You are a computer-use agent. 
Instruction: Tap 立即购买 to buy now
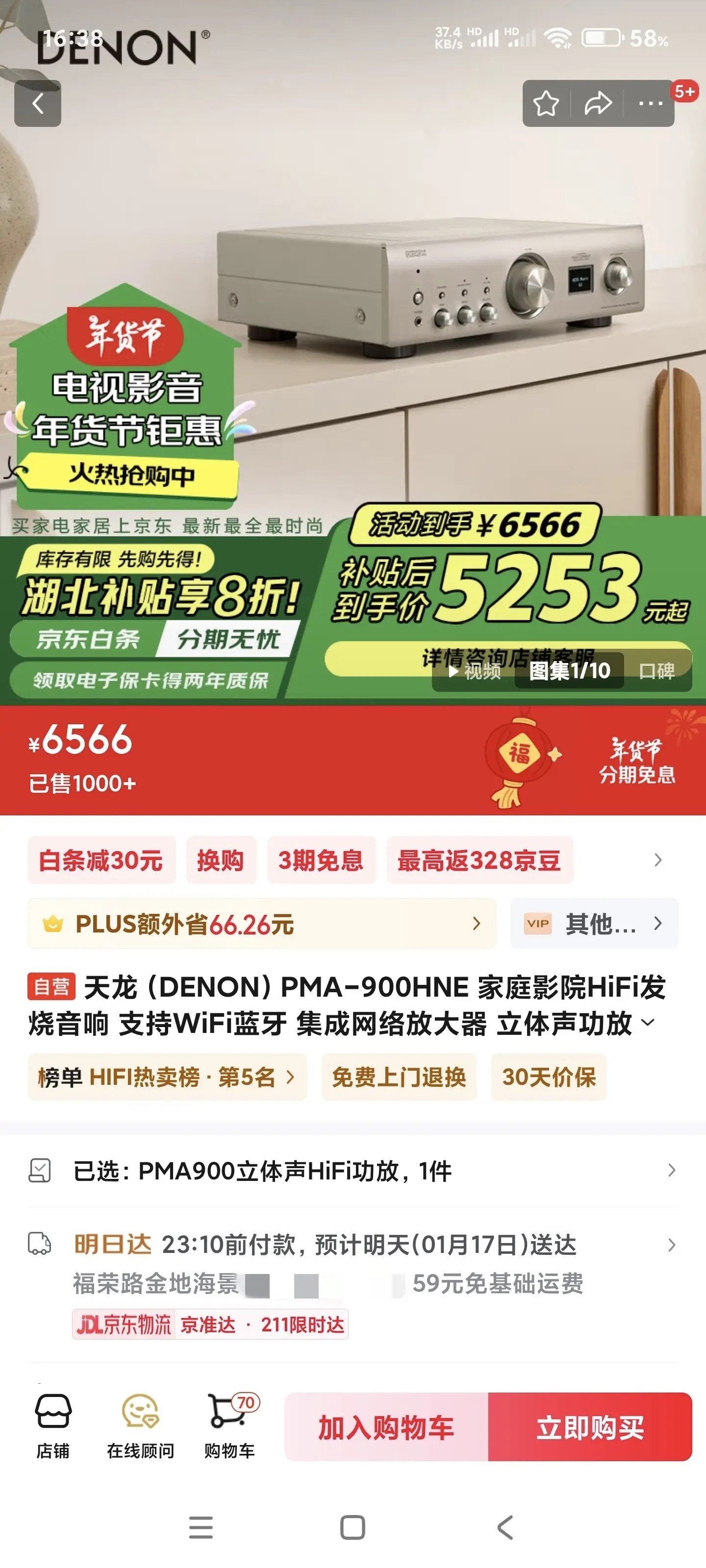(x=590, y=1427)
